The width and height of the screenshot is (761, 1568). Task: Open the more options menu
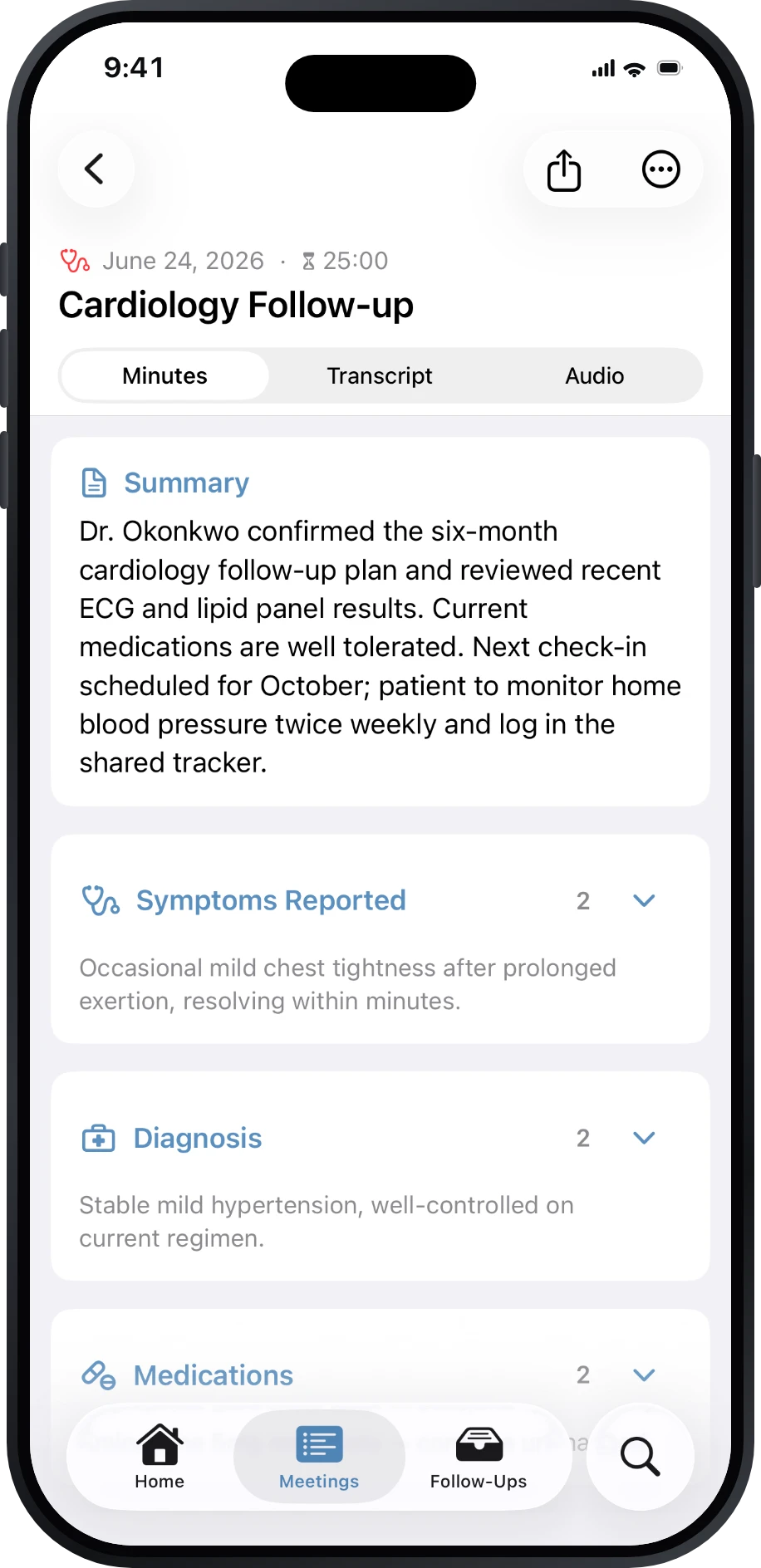[x=661, y=169]
